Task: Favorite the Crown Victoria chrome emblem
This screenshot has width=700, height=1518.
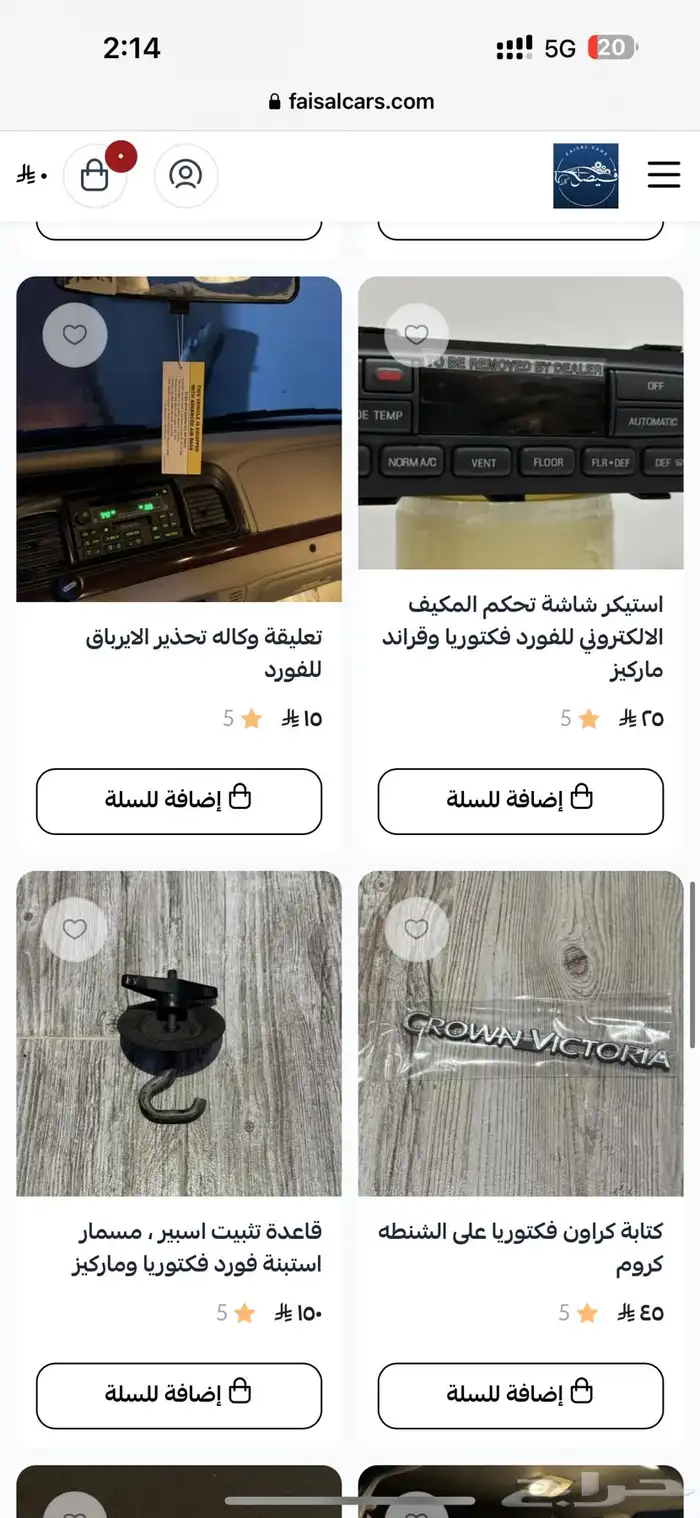Action: (x=417, y=929)
